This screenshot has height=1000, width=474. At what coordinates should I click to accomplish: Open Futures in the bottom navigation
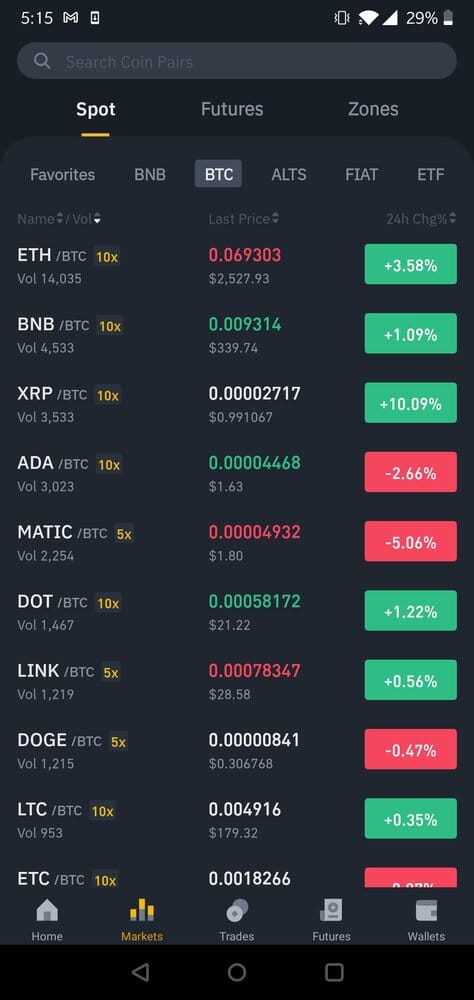tap(331, 920)
